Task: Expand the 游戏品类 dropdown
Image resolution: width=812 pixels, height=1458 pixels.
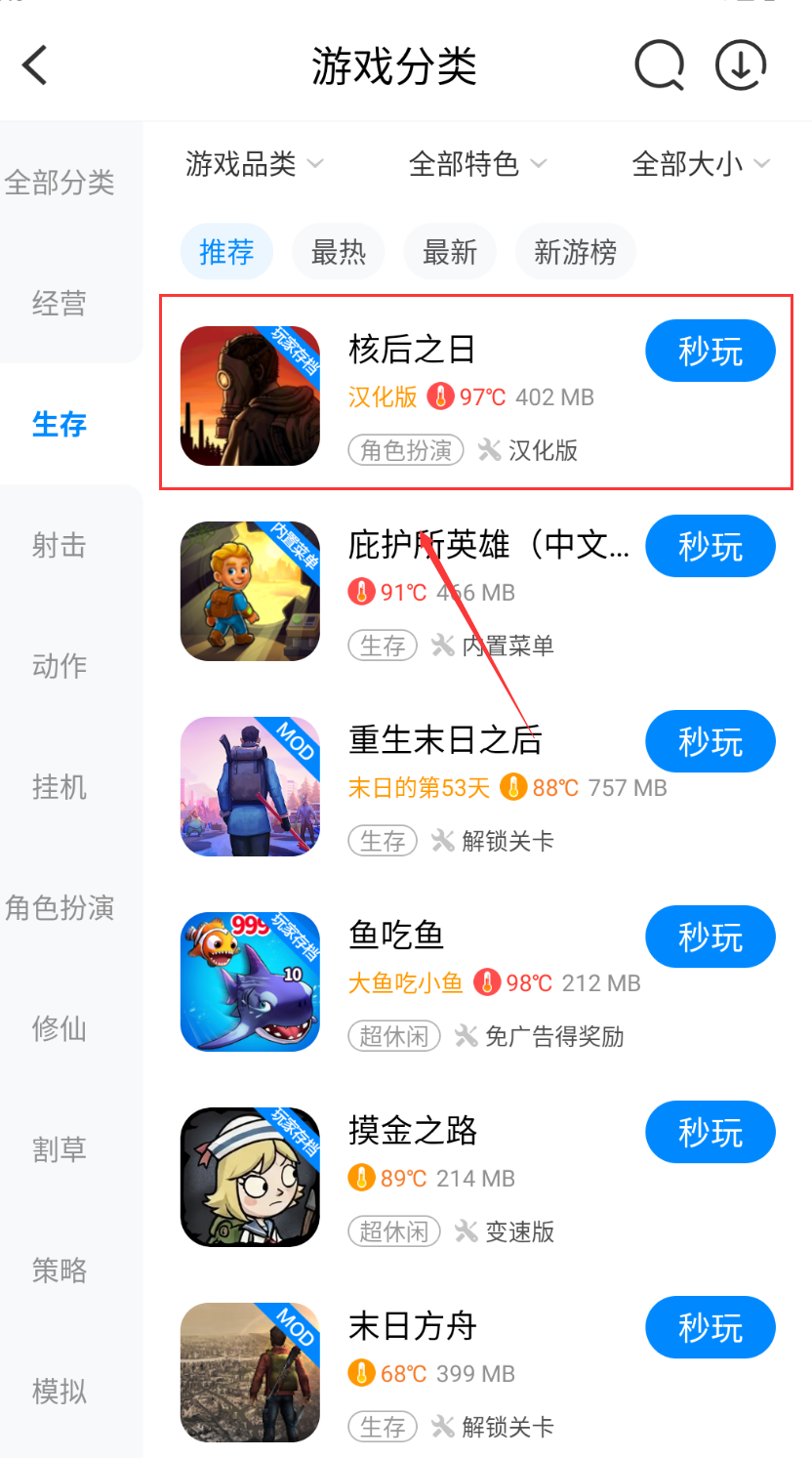Action: pyautogui.click(x=254, y=164)
